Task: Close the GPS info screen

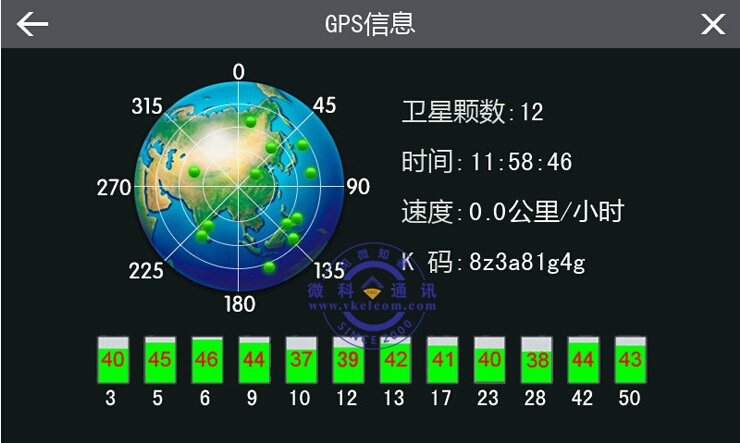Action: 712,24
